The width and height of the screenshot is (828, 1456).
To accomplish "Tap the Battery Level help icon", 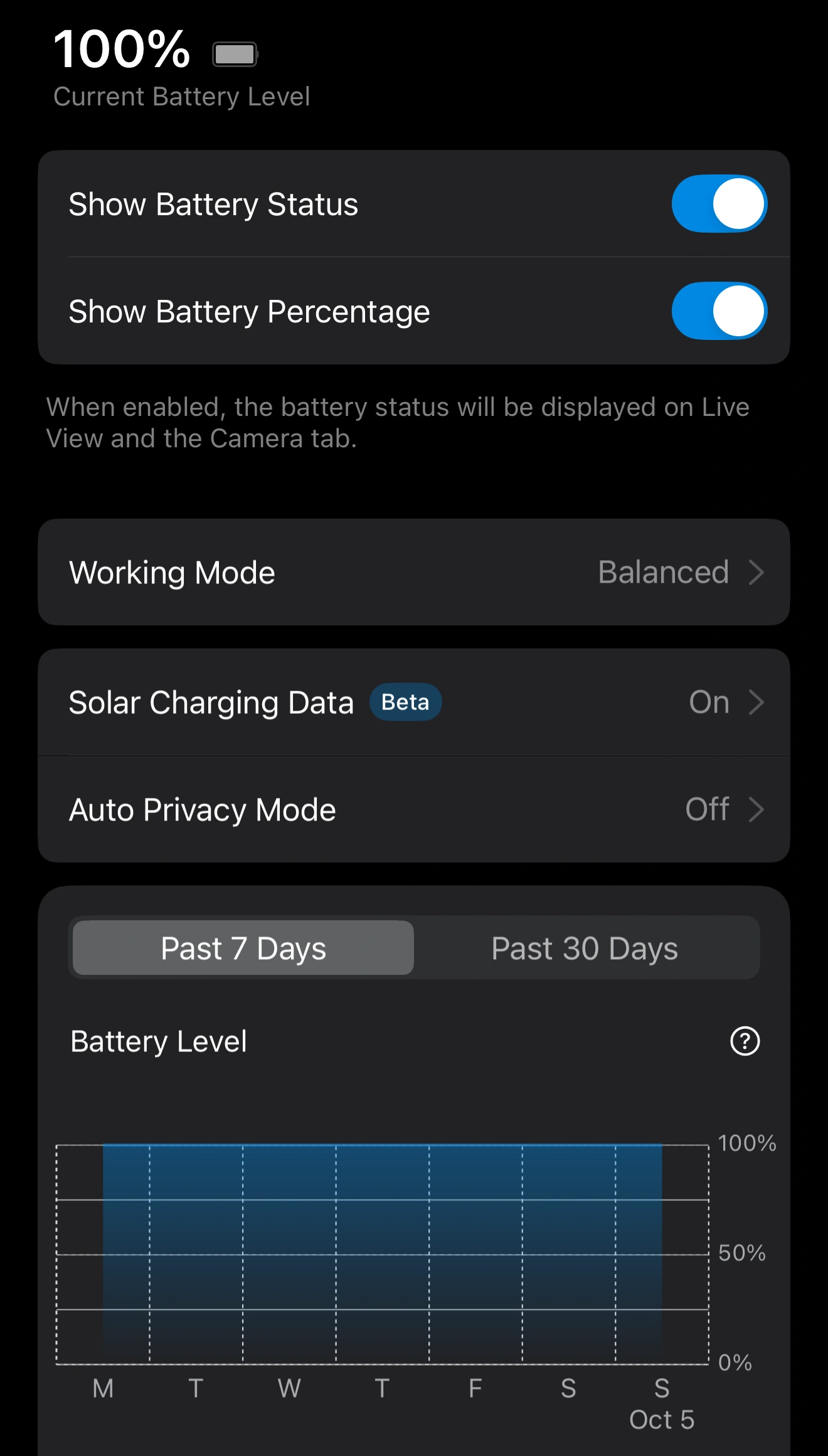I will click(x=745, y=1041).
